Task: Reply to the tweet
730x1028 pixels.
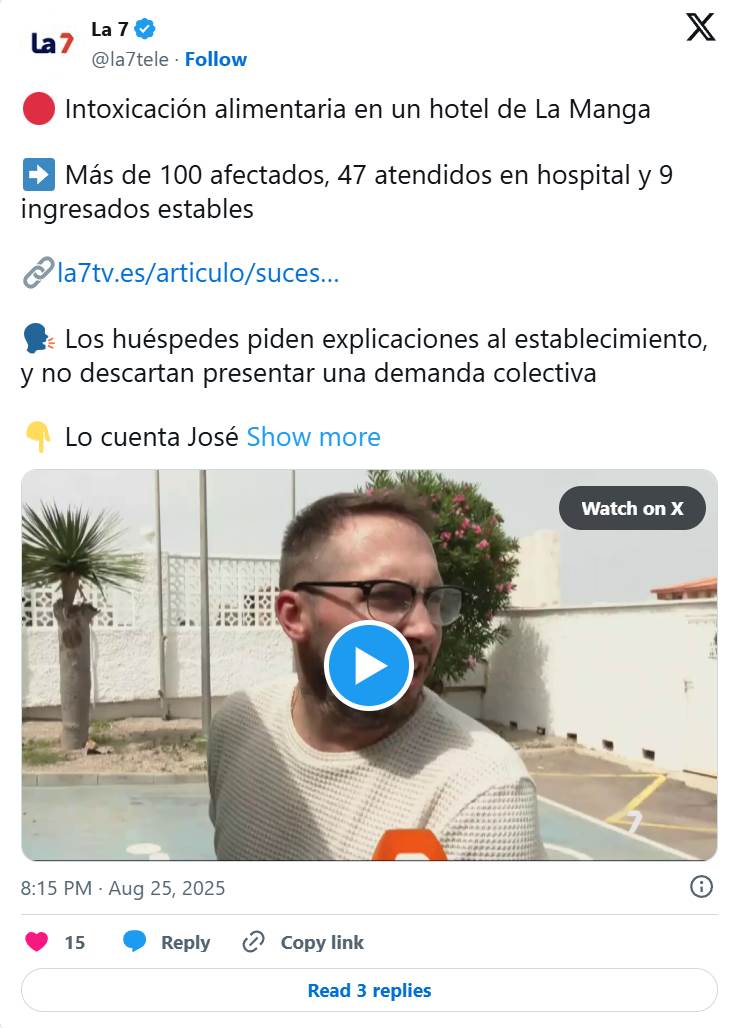Action: click(166, 942)
